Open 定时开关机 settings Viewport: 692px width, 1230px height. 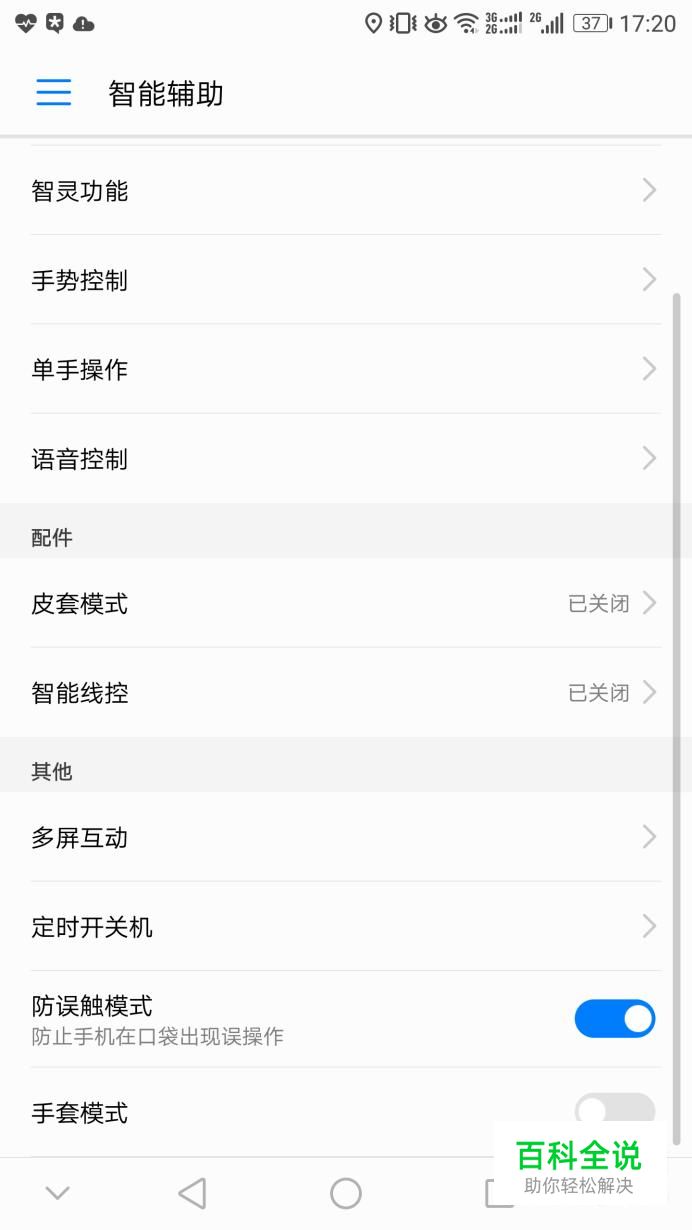(x=345, y=926)
